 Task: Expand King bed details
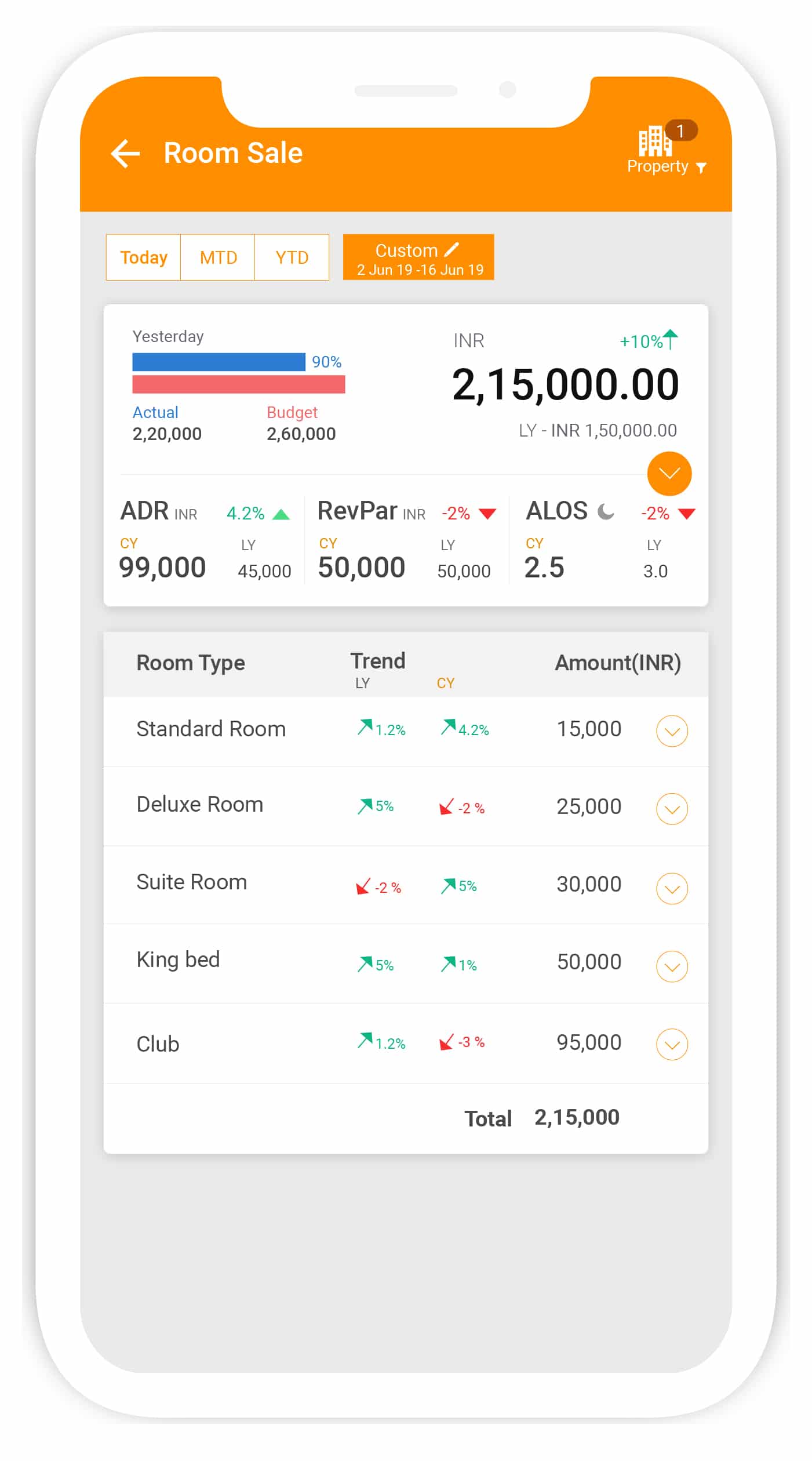[x=671, y=966]
